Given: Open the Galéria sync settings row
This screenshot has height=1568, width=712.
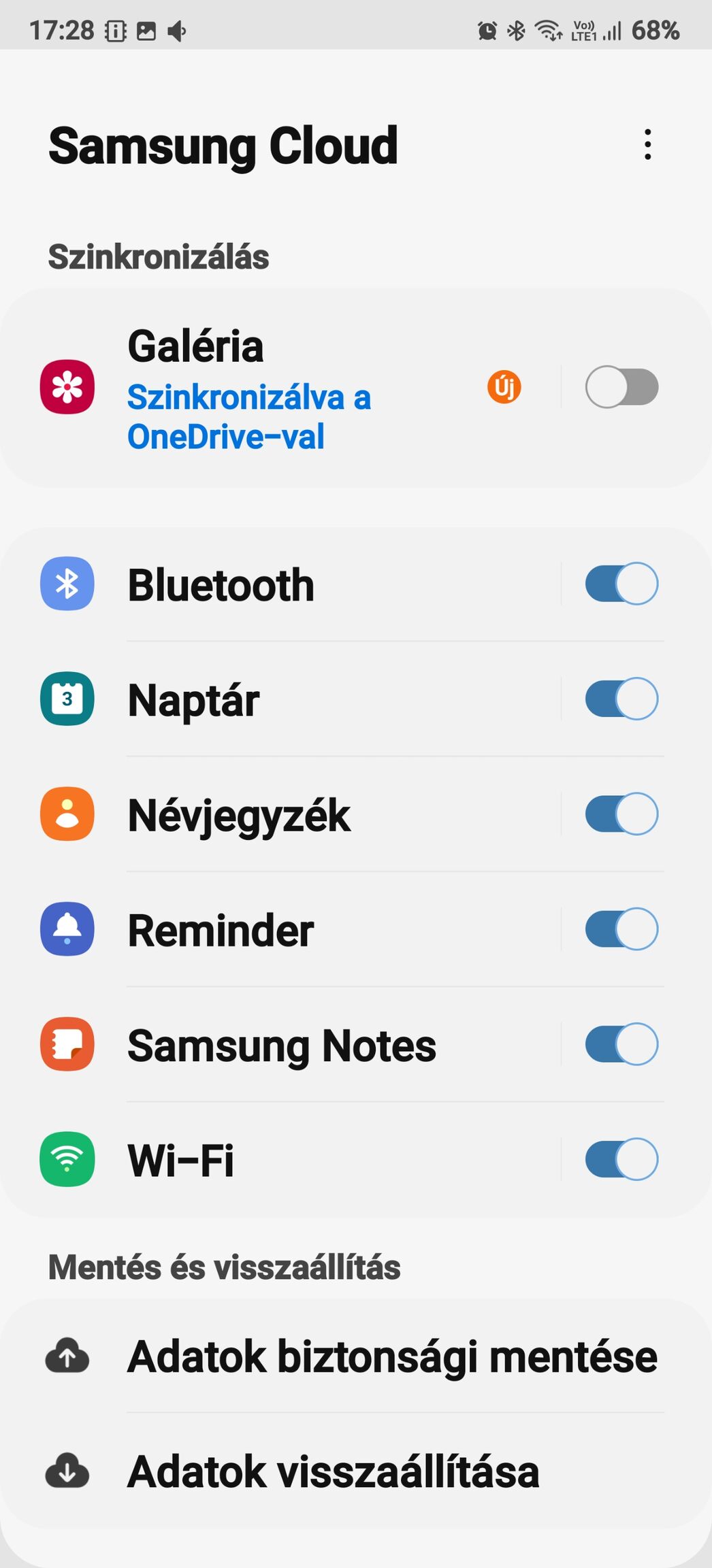Looking at the screenshot, I should [x=280, y=388].
